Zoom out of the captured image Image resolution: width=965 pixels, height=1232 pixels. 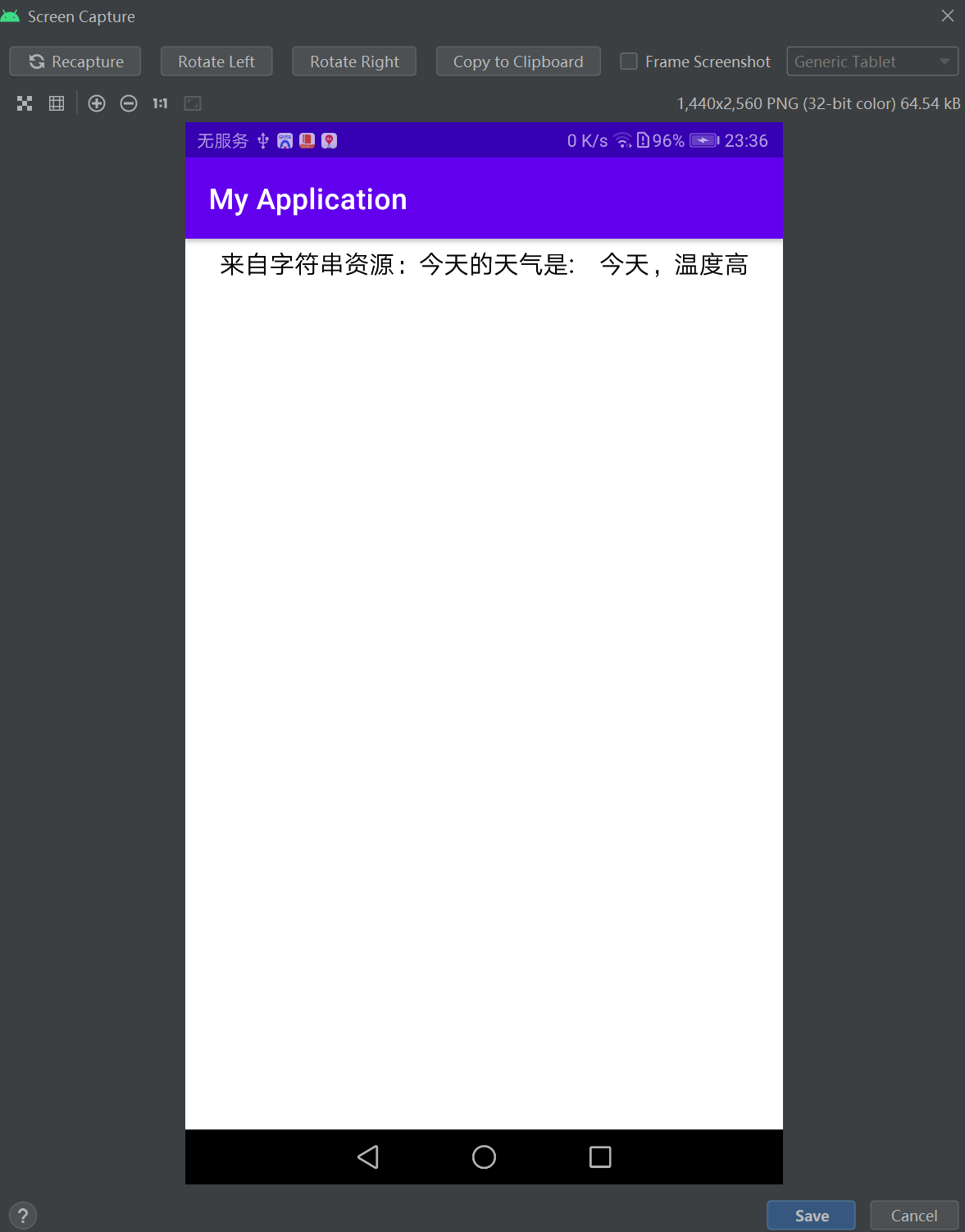[x=129, y=103]
